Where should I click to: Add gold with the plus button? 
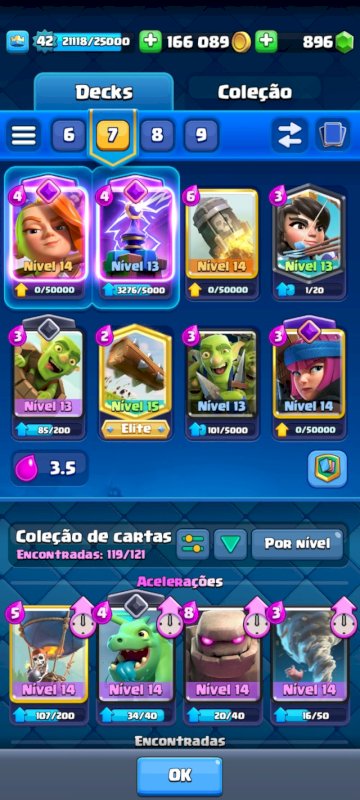pyautogui.click(x=150, y=42)
